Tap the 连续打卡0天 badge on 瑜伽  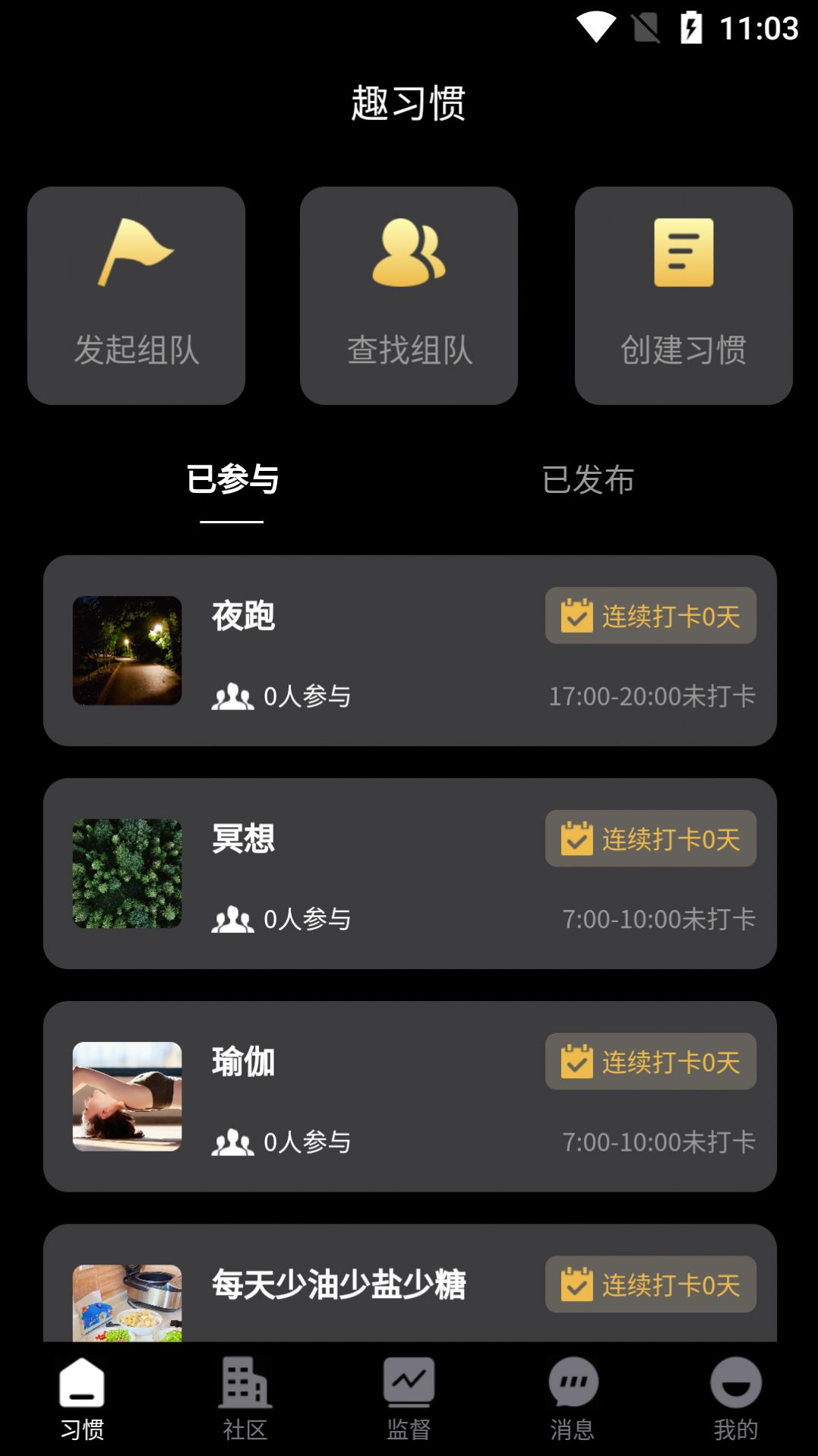651,1063
